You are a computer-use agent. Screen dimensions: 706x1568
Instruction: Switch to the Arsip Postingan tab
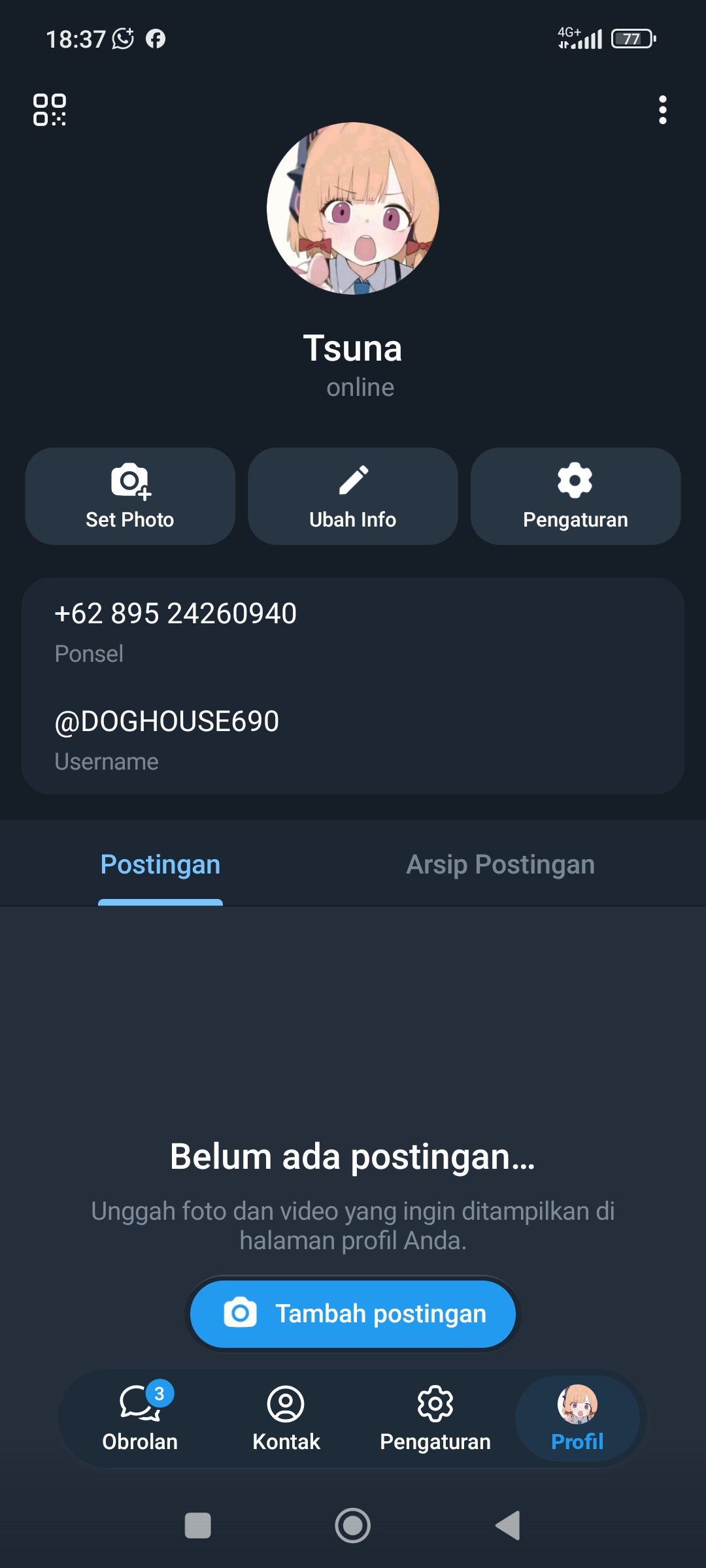click(501, 864)
